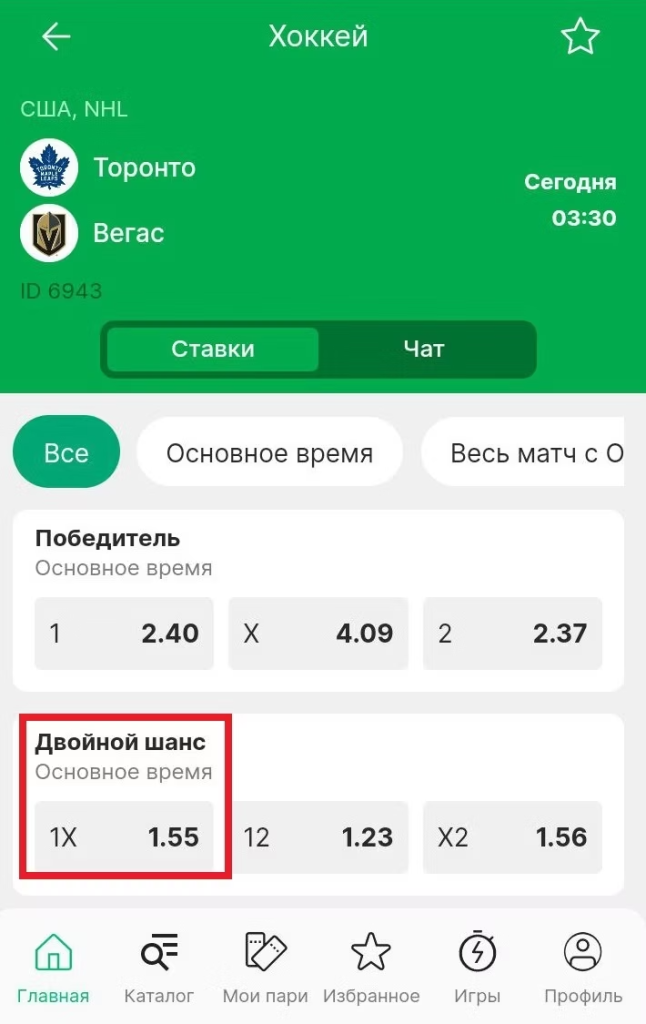Open the Профиль tab

click(583, 967)
